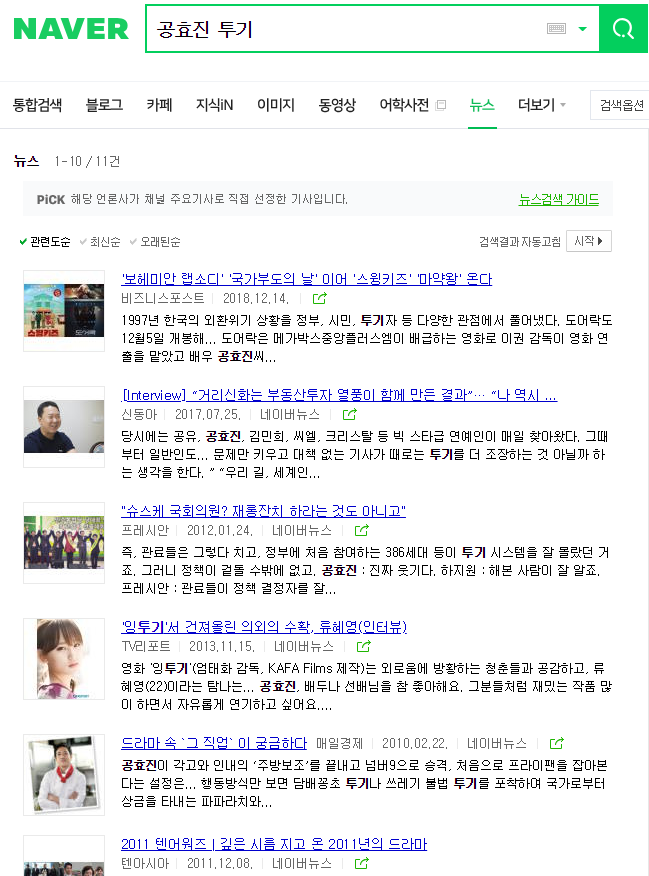Image resolution: width=649 pixels, height=876 pixels.
Task: Switch to the 통합검색 tab
Action: 37,105
